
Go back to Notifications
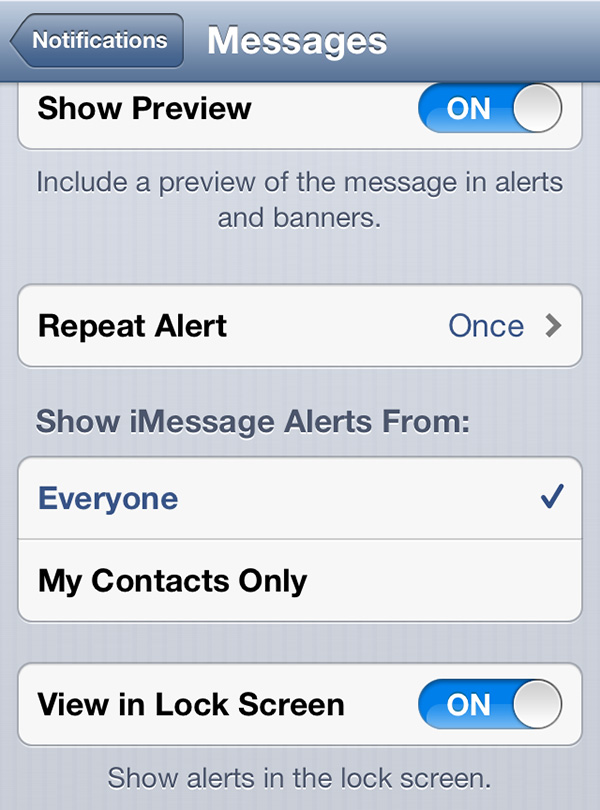point(97,41)
